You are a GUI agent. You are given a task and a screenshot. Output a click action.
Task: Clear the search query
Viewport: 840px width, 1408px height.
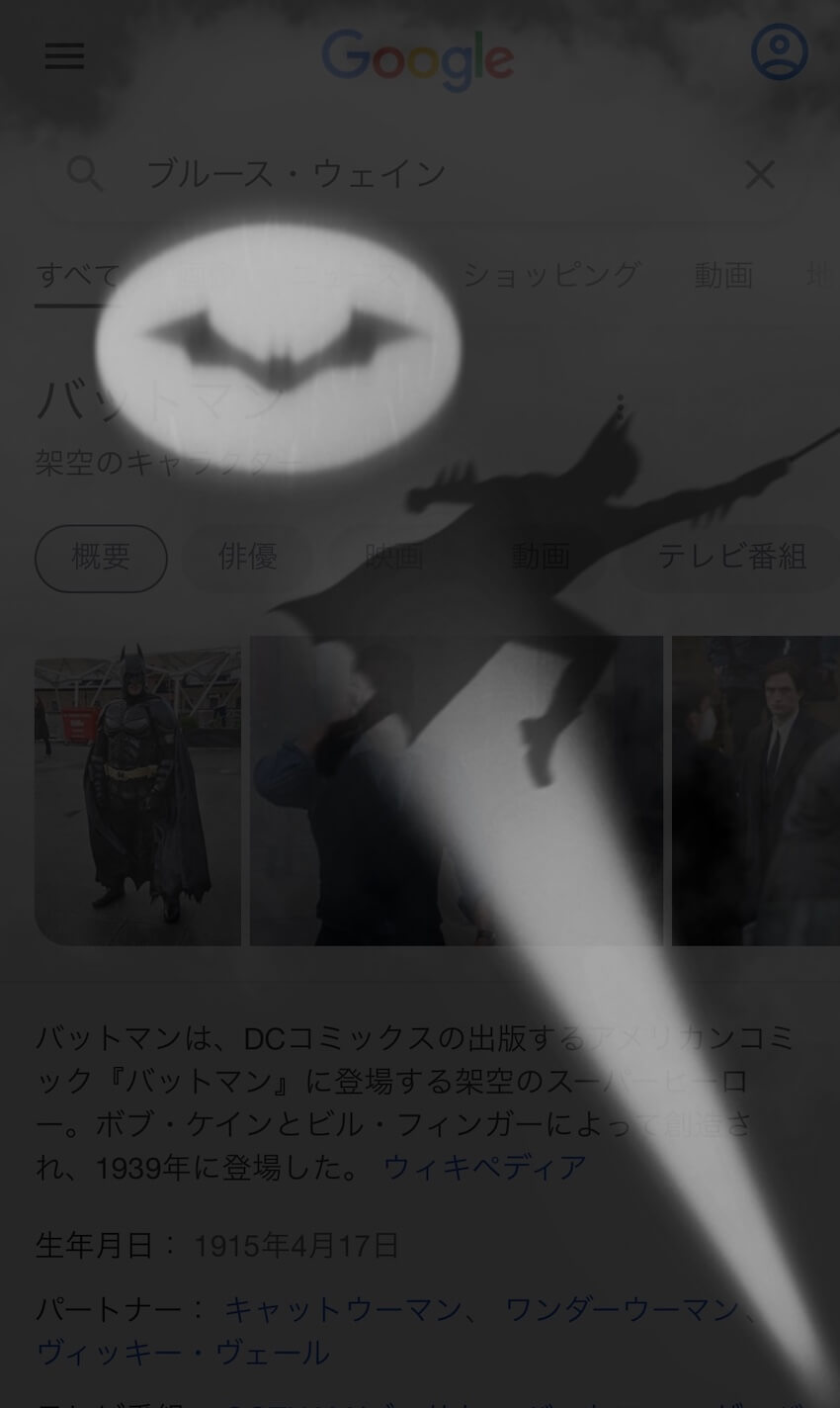pyautogui.click(x=759, y=175)
